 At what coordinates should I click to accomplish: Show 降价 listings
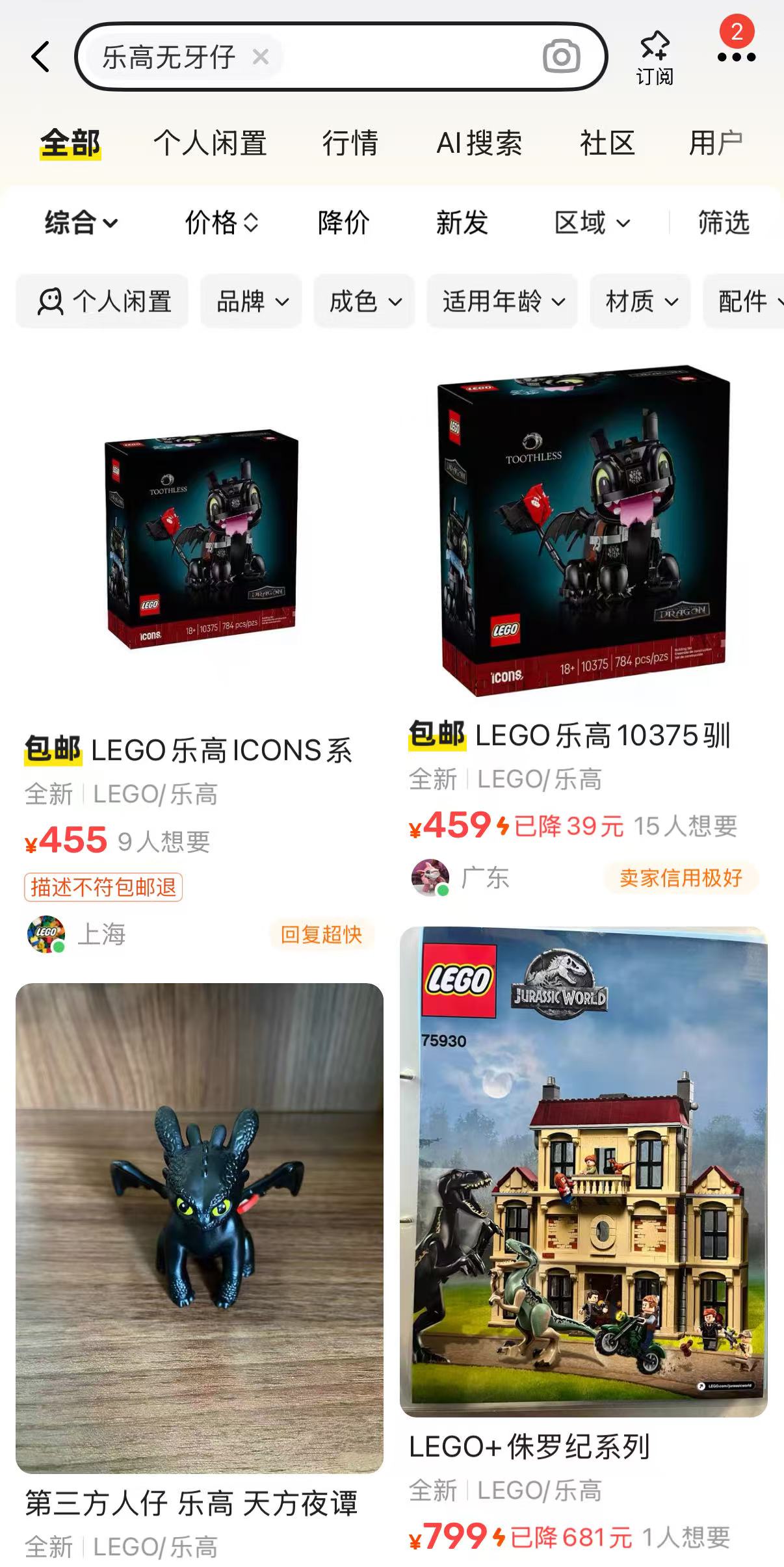(x=343, y=223)
